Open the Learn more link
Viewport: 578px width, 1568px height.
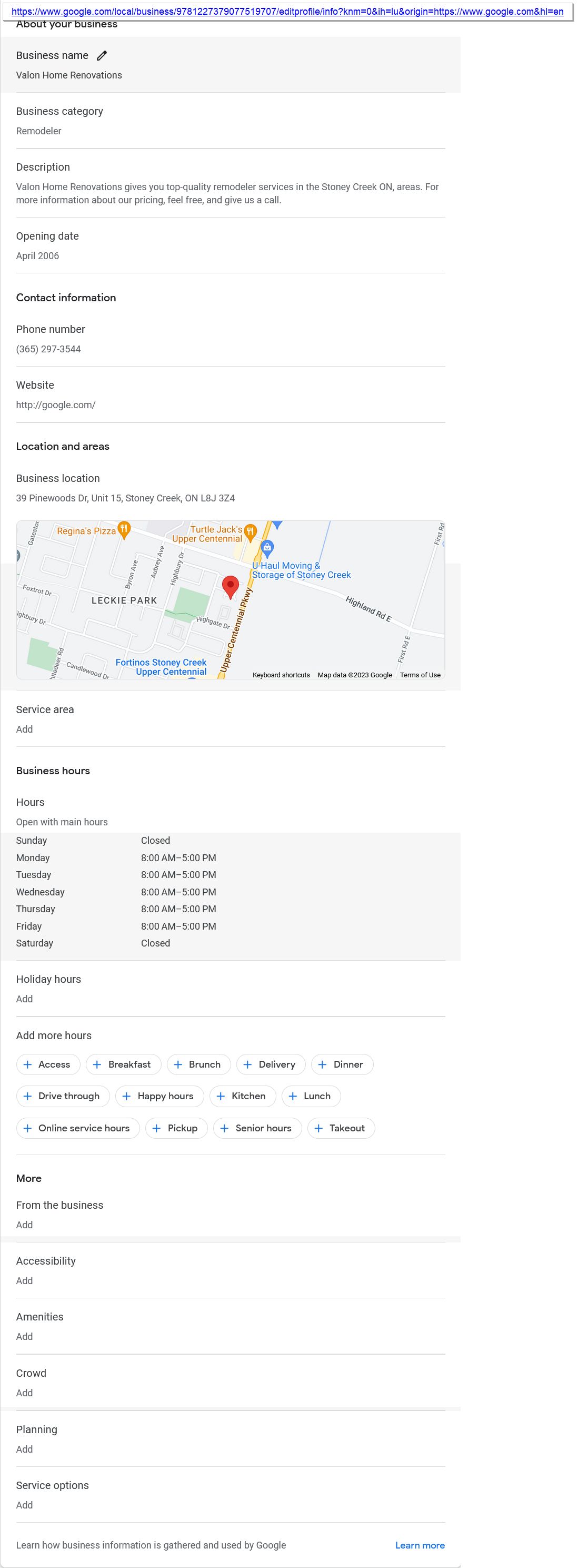click(419, 1545)
